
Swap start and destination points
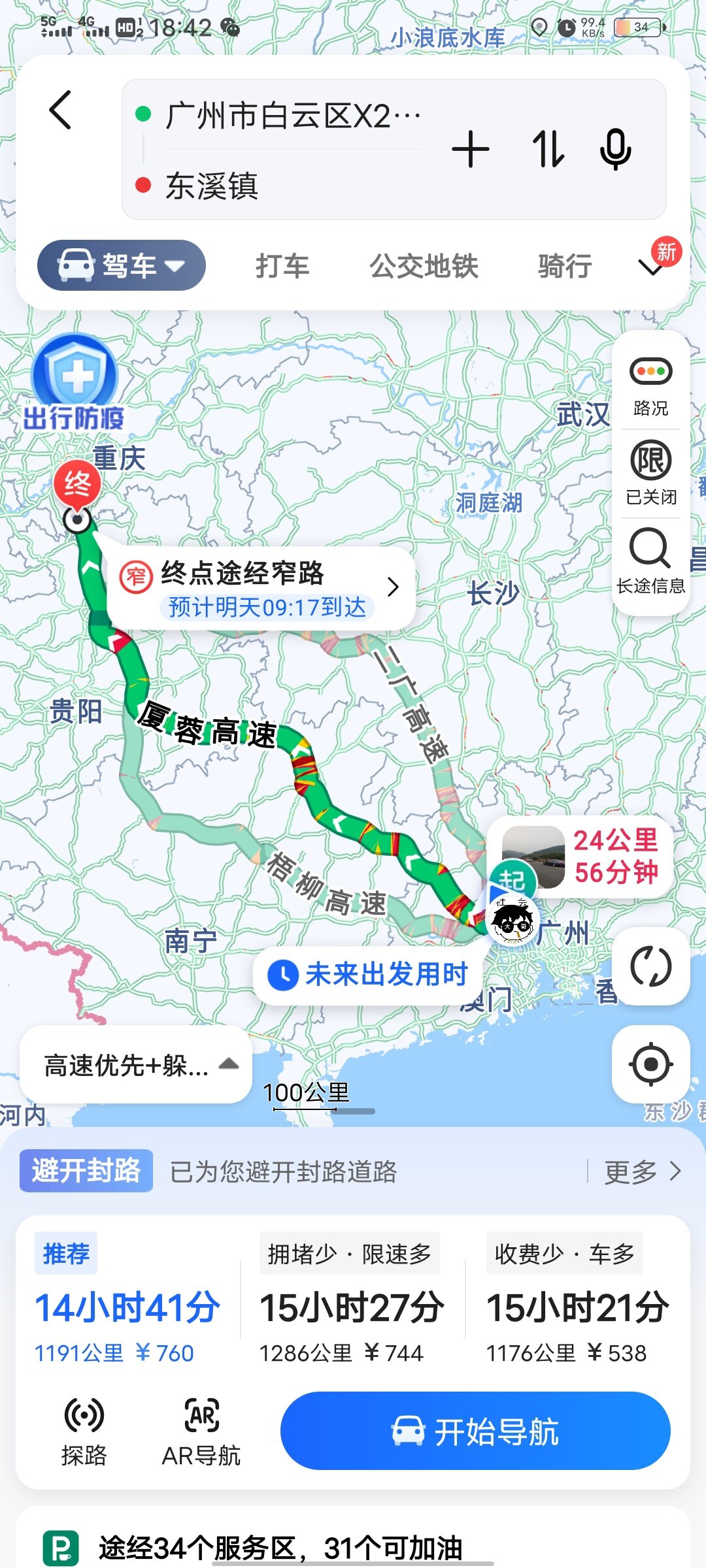click(547, 150)
